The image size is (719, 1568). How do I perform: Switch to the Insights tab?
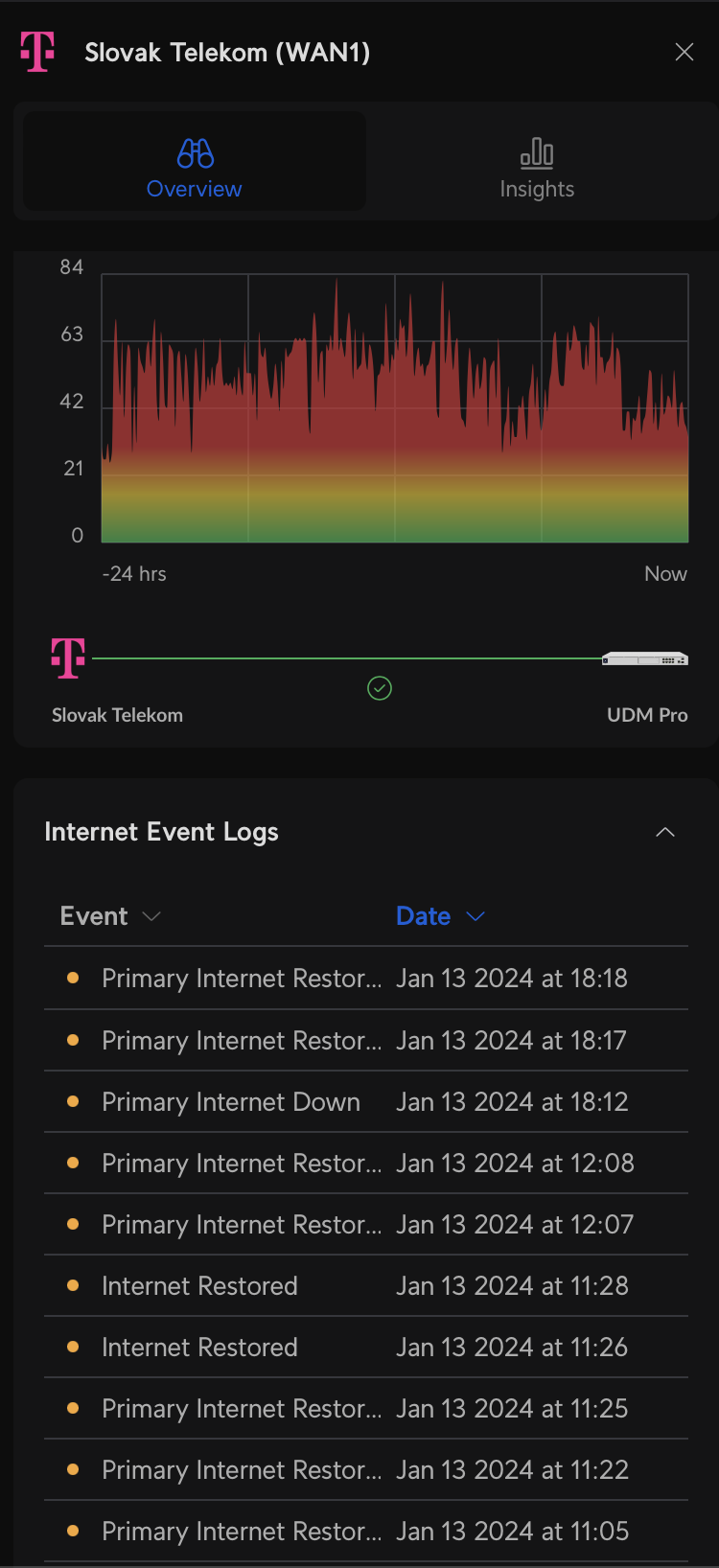coord(537,169)
